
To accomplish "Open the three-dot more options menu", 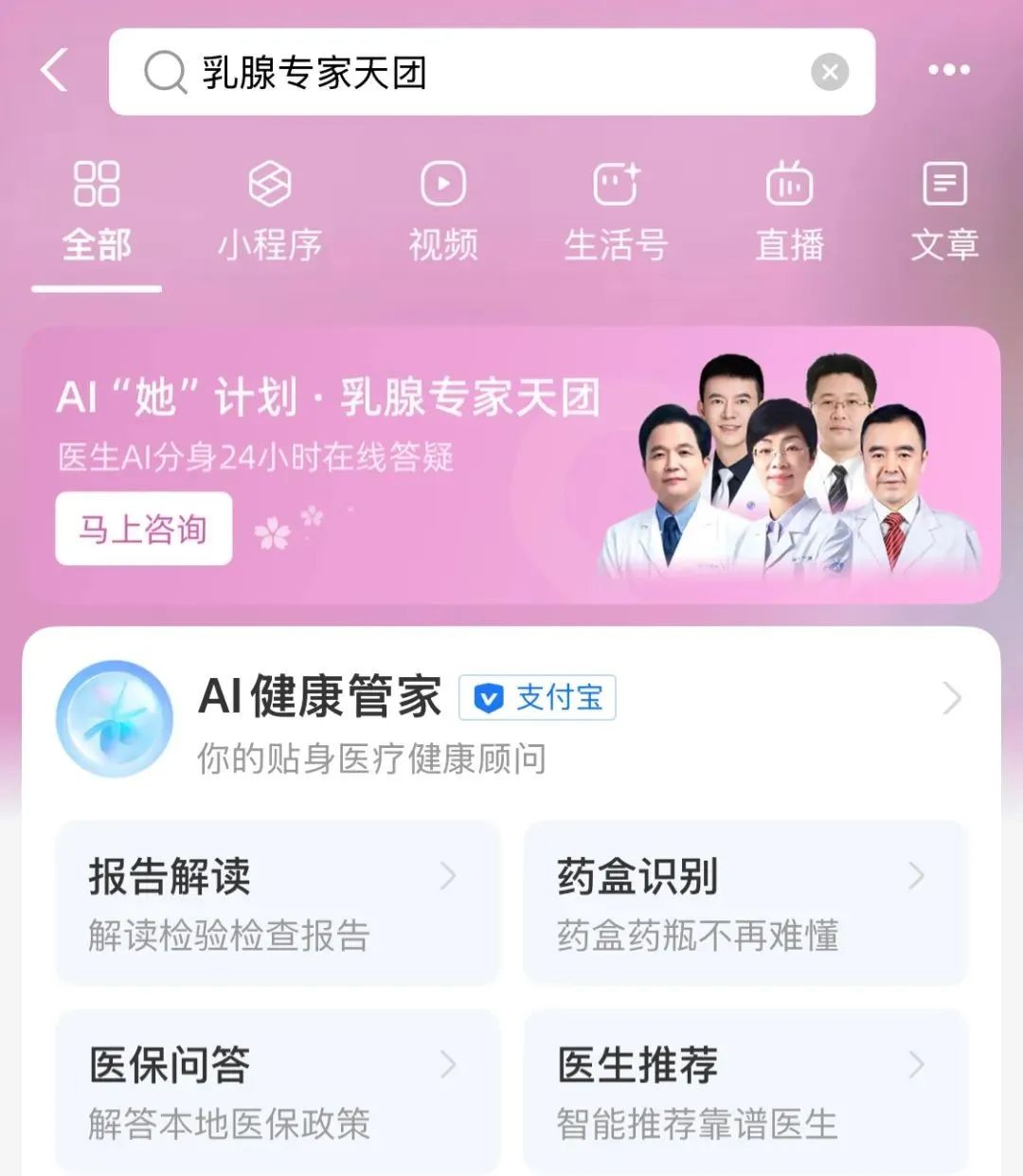I will (x=948, y=70).
